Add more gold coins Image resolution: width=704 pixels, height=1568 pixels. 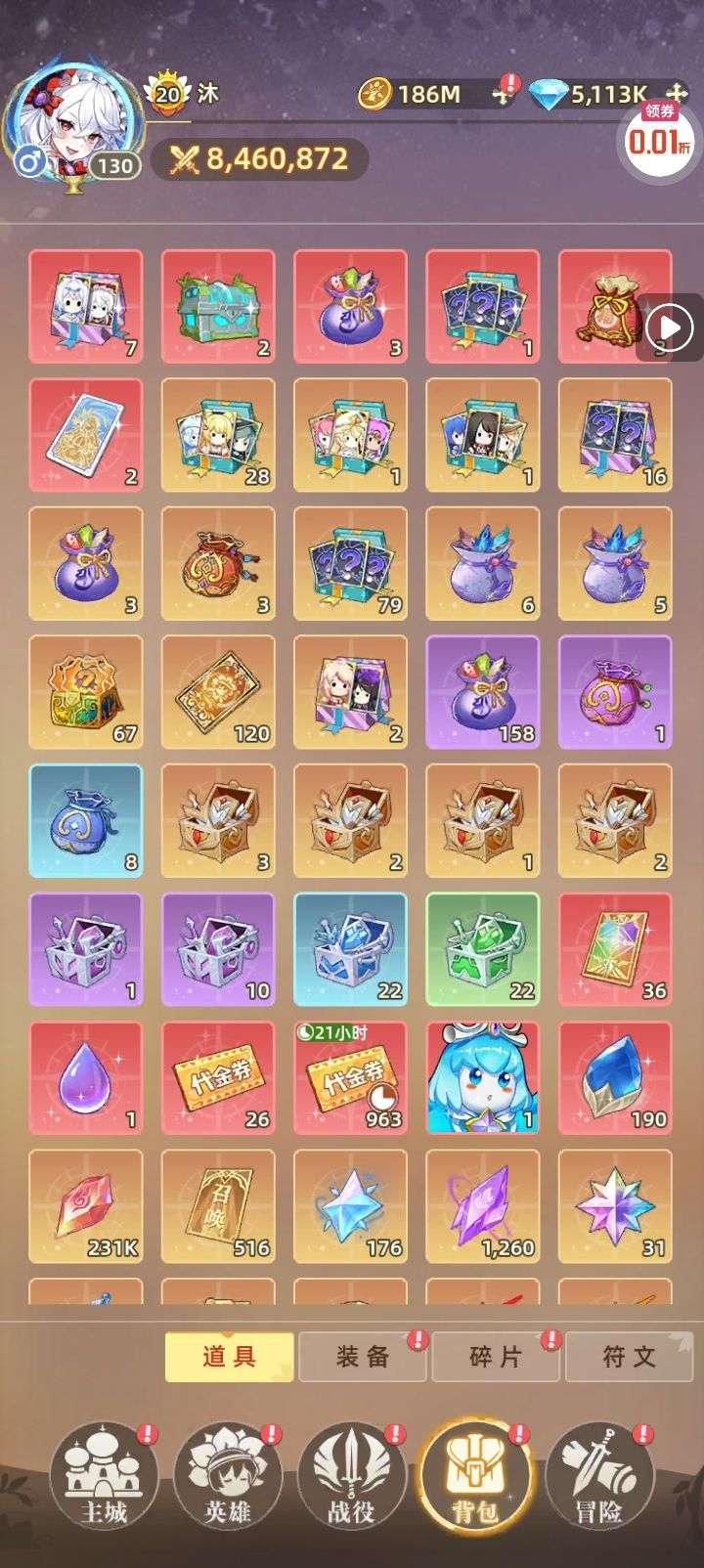pyautogui.click(x=504, y=95)
